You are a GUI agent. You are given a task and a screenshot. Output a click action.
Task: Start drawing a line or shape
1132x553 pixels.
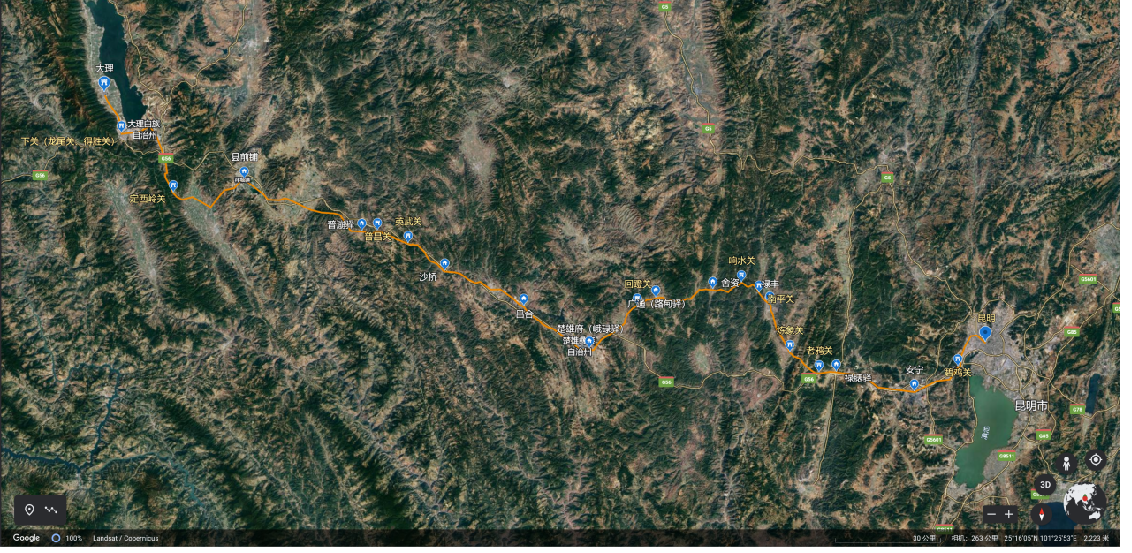52,510
